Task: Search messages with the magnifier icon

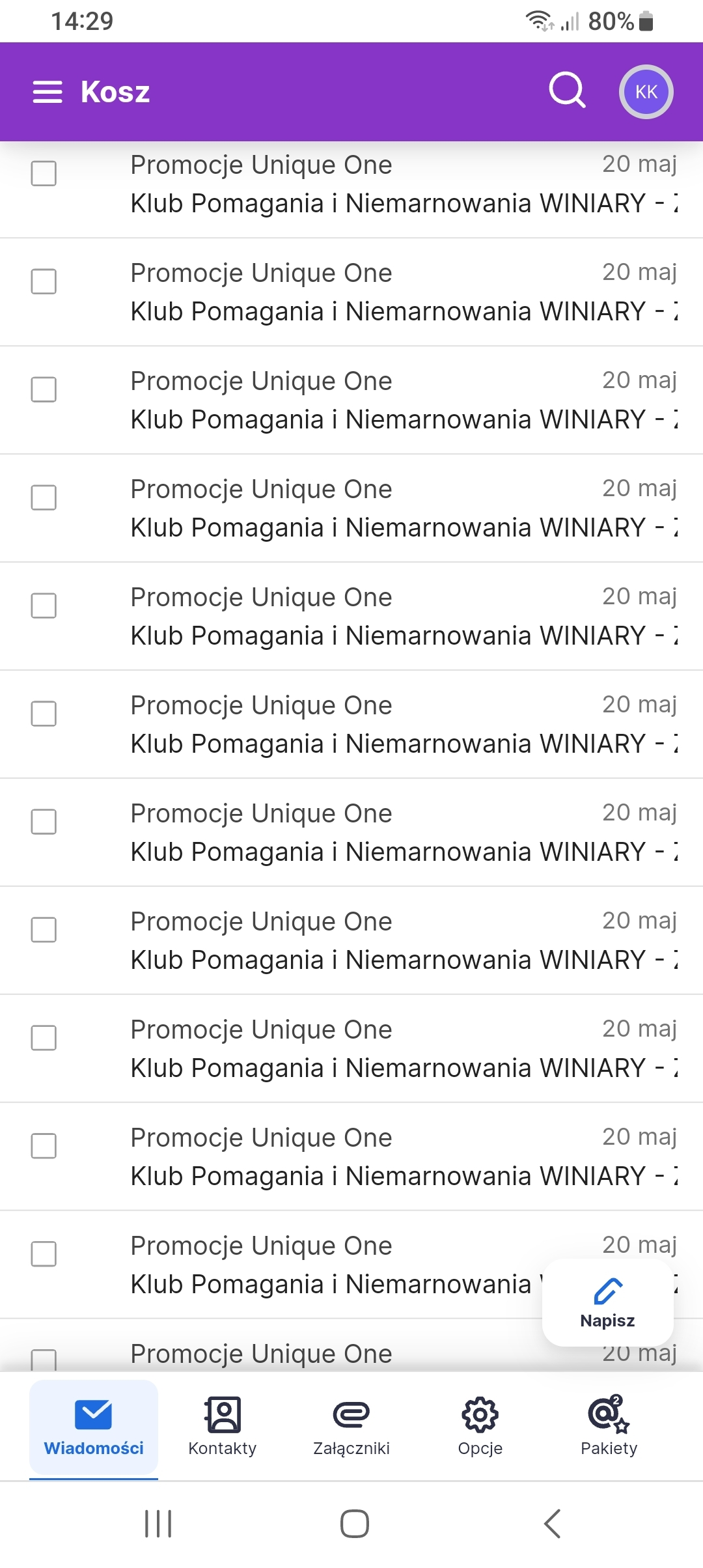Action: click(567, 91)
